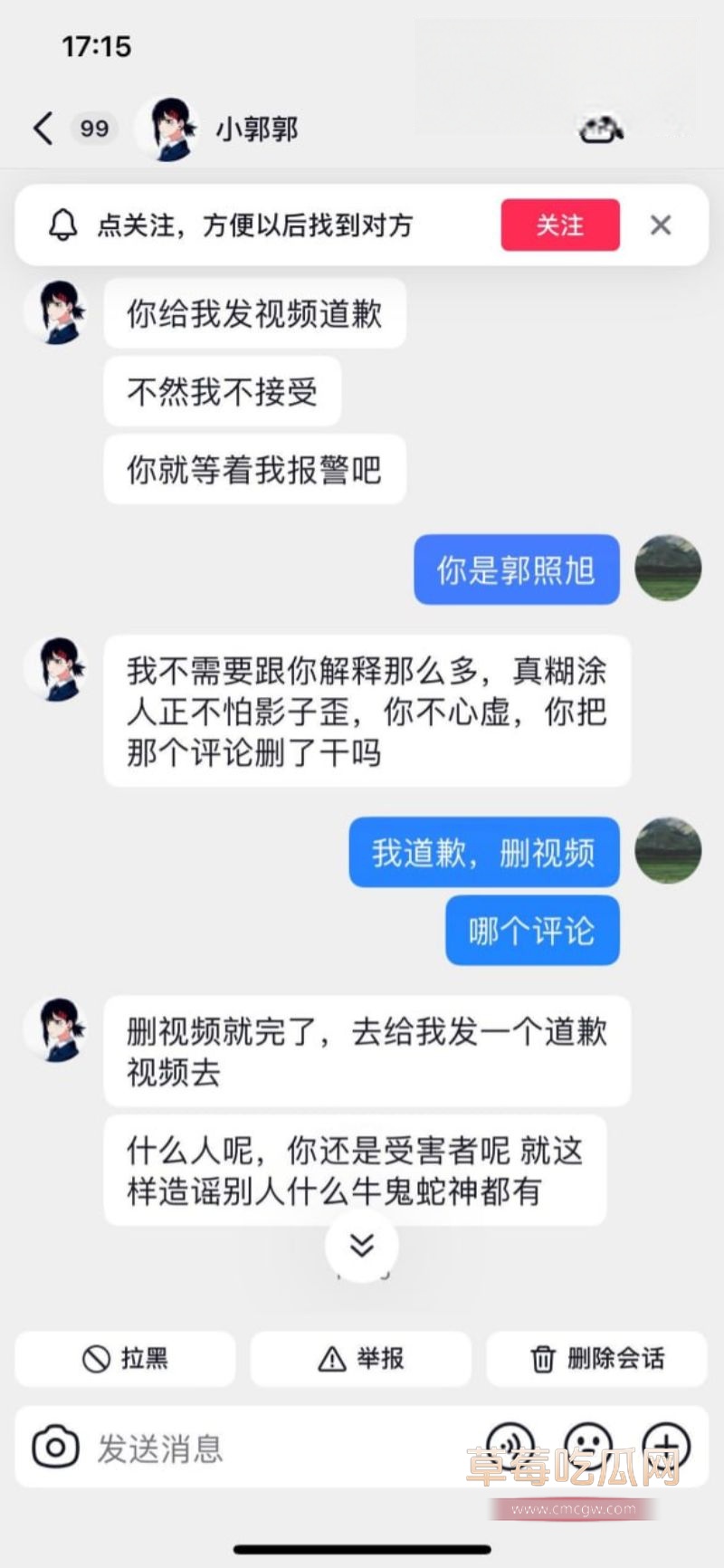Dismiss the follow banner with the X
Image resolution: width=724 pixels, height=1568 pixels.
click(x=661, y=225)
